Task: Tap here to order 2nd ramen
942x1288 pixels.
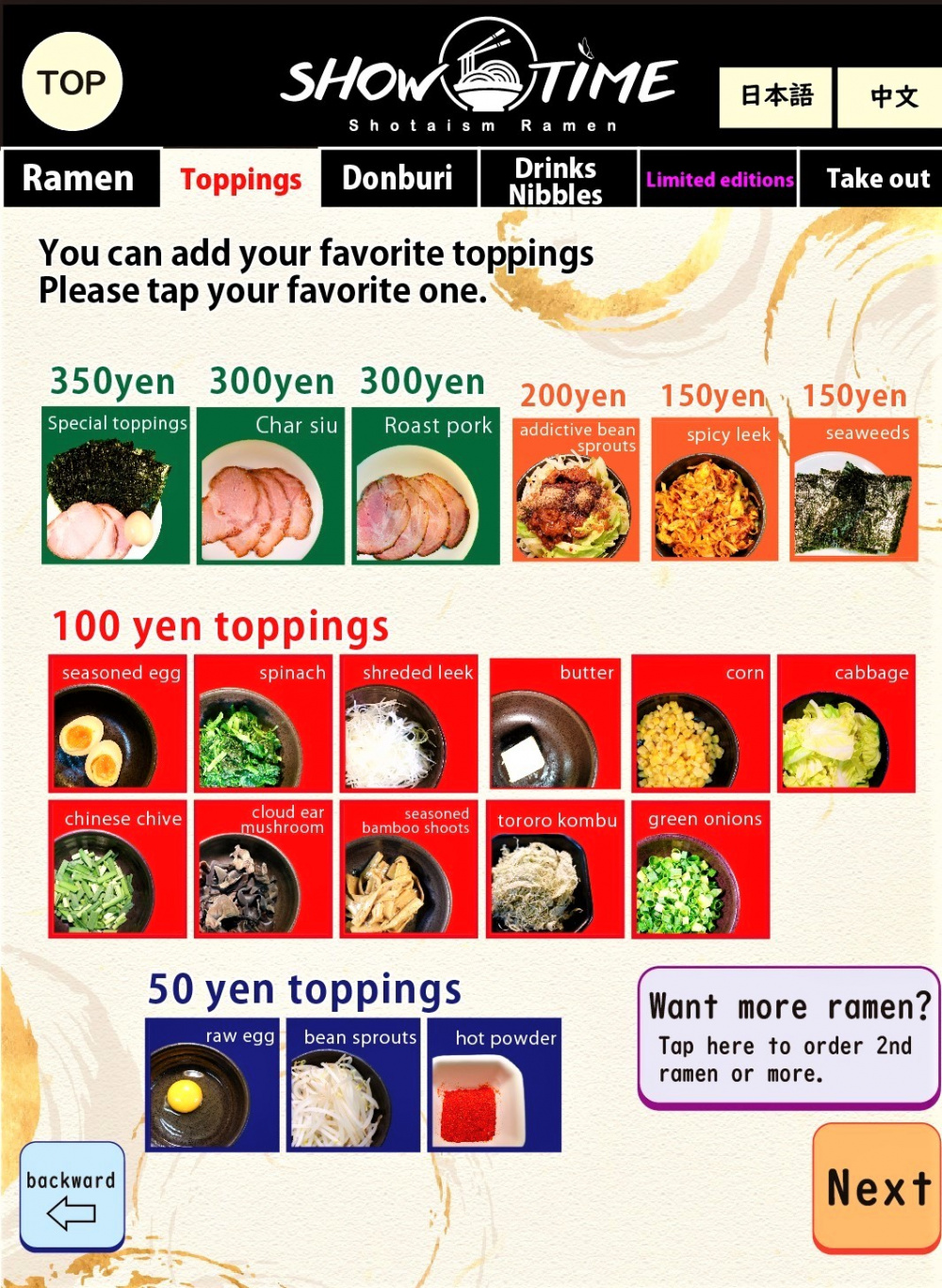Action: click(x=788, y=1038)
